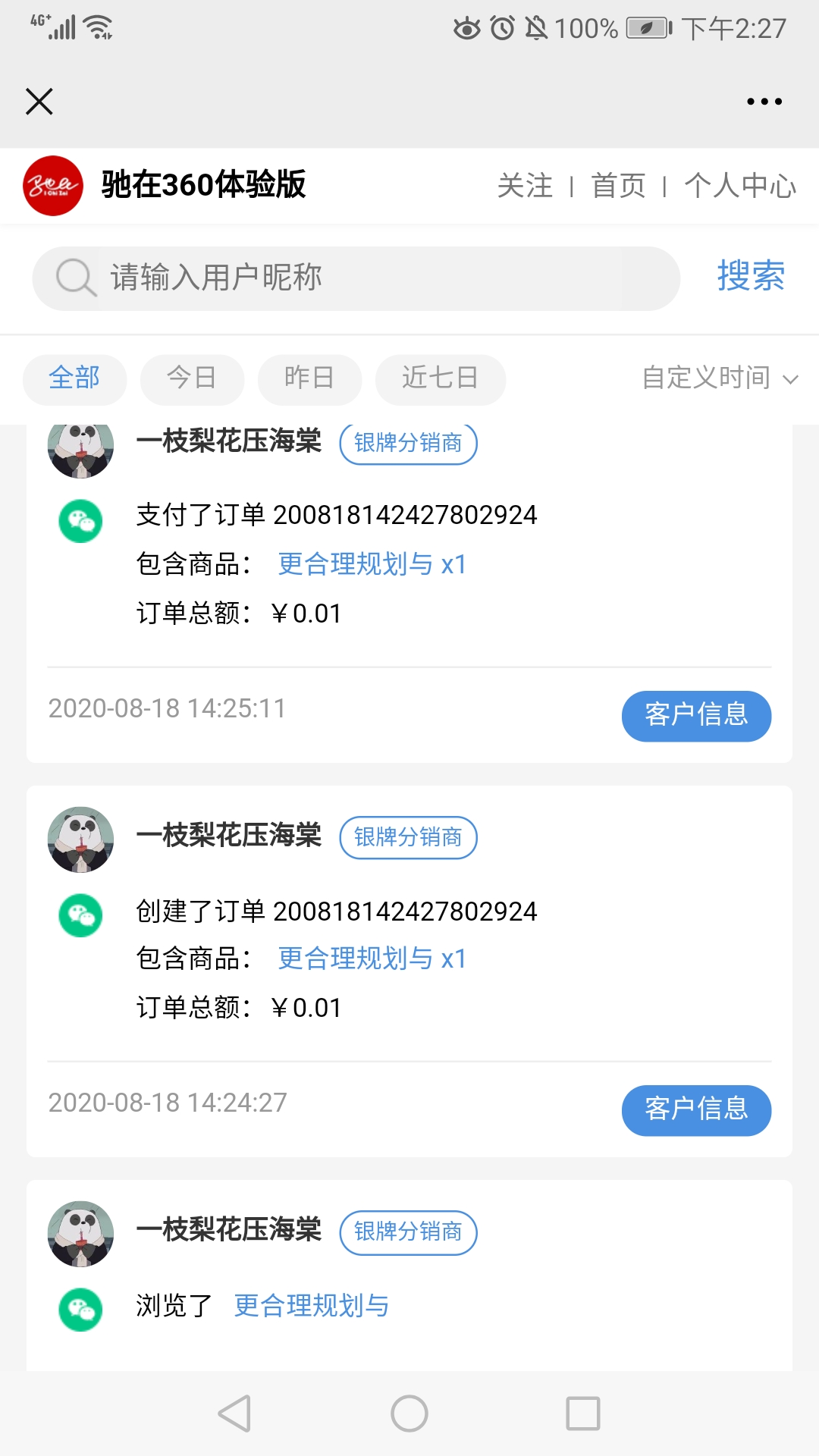Go to 首页 home page
Screen dimensions: 819x1456
tap(618, 186)
